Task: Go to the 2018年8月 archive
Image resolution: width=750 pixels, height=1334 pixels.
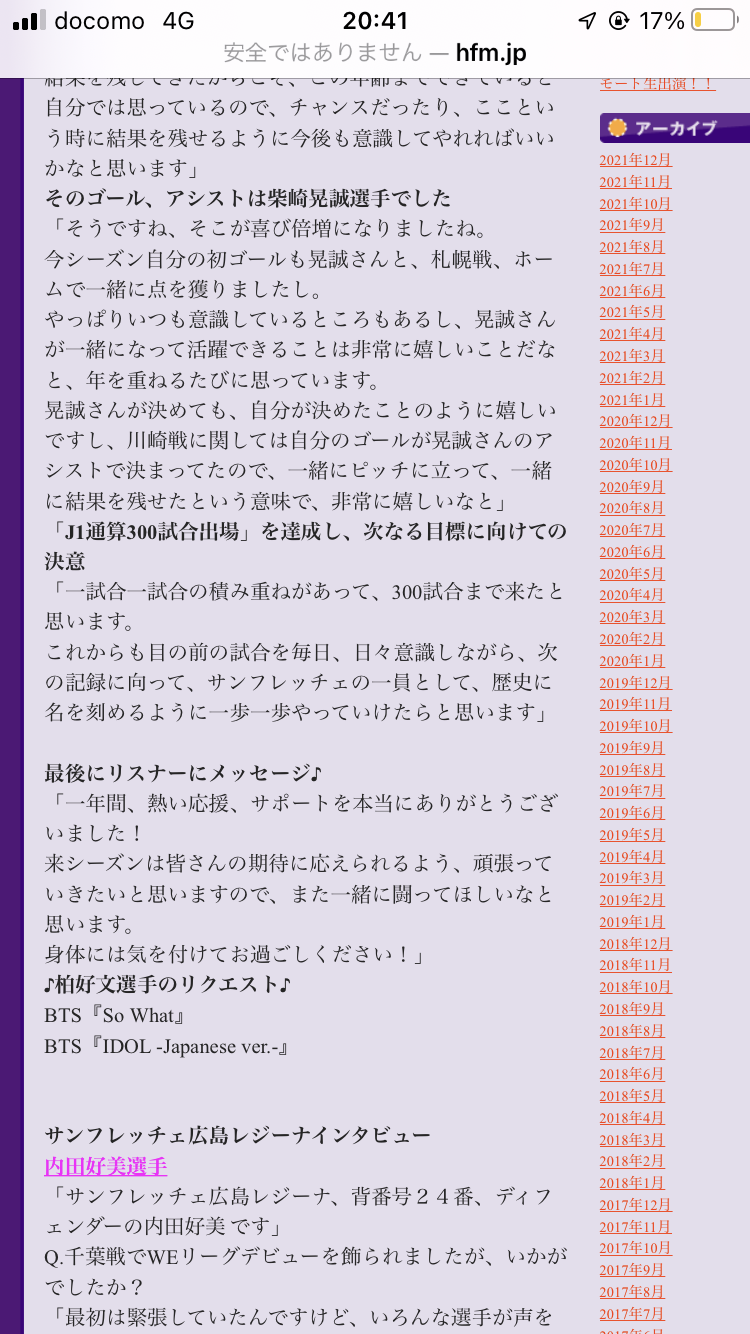Action: (632, 1031)
